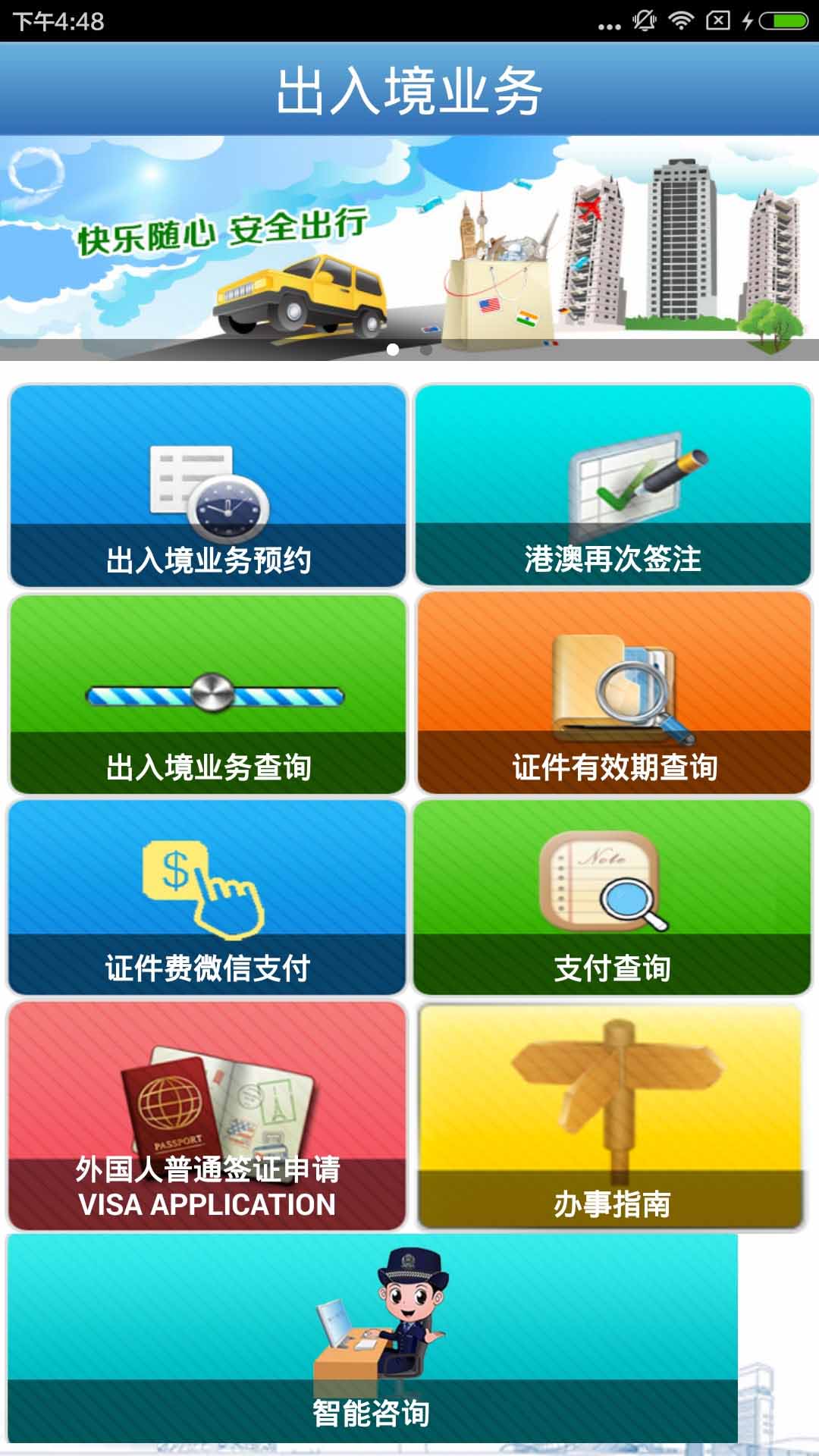Open 出入境业务预约 appointment tile
This screenshot has width=819, height=1456.
pos(208,486)
